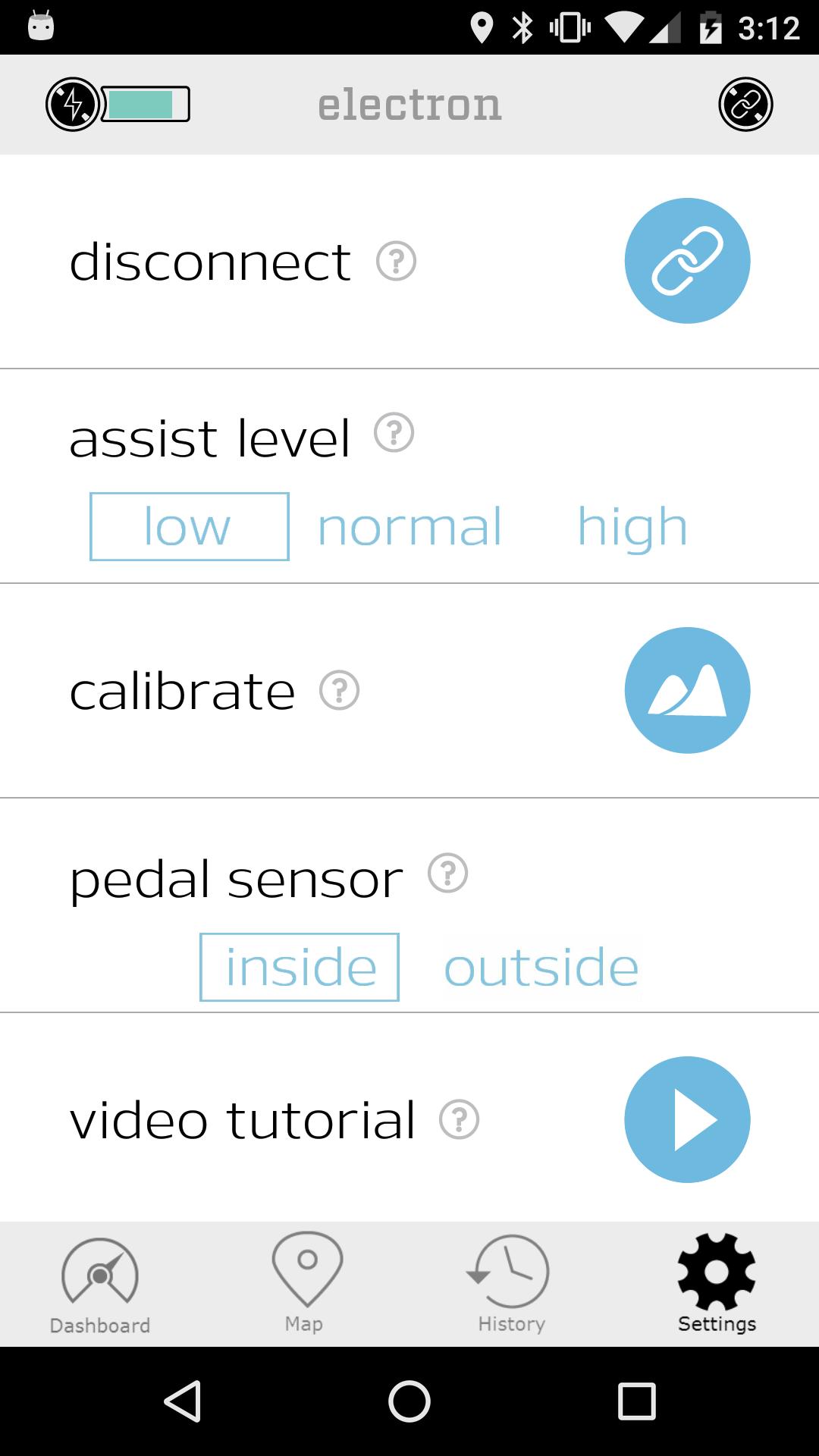Start calibration with the mountain button
This screenshot has width=819, height=1456.
click(687, 690)
